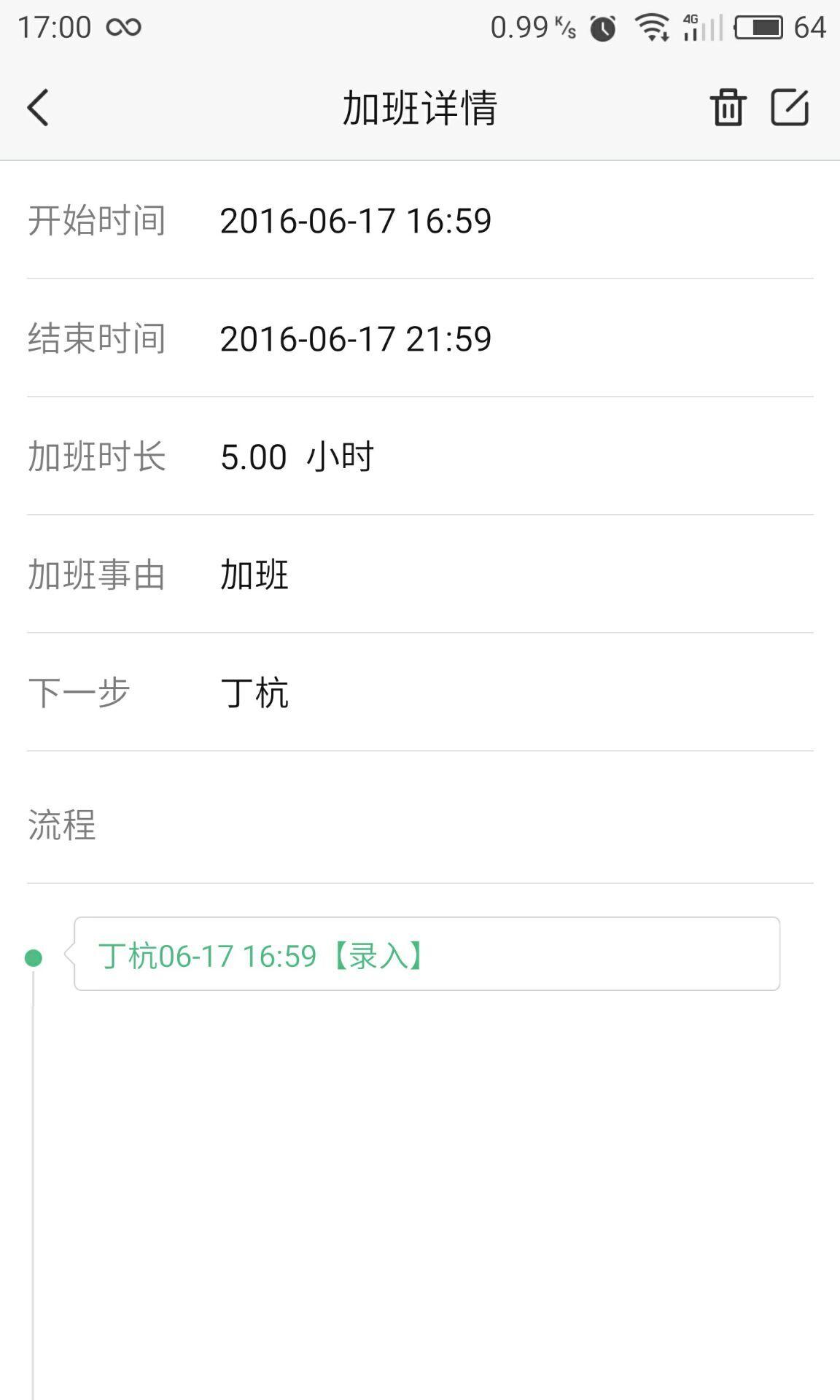Screen dimensions: 840x1400
Task: Edit the overtime details
Action: click(x=790, y=108)
